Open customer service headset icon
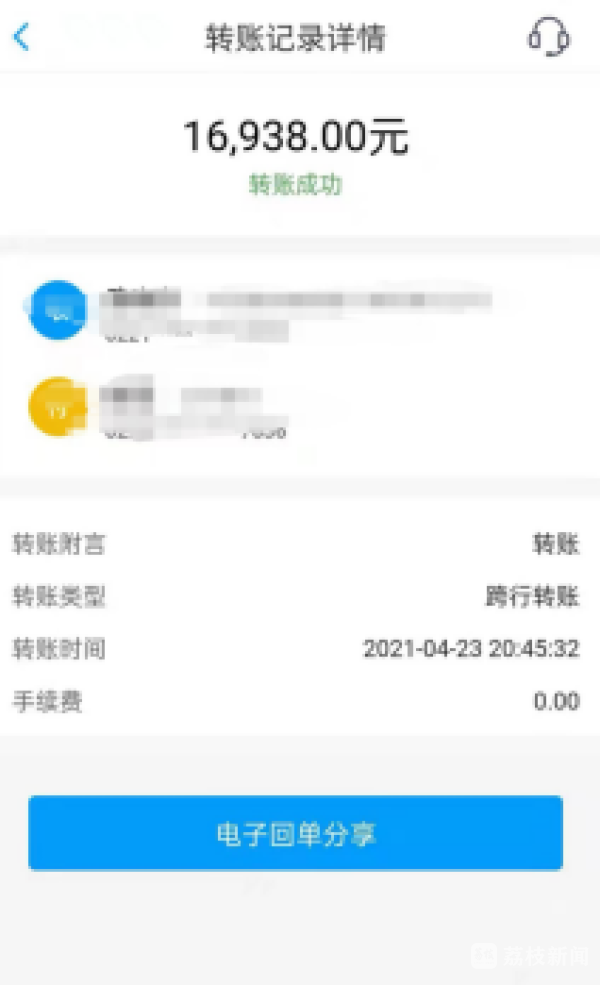Viewport: 600px width, 985px height. 548,38
